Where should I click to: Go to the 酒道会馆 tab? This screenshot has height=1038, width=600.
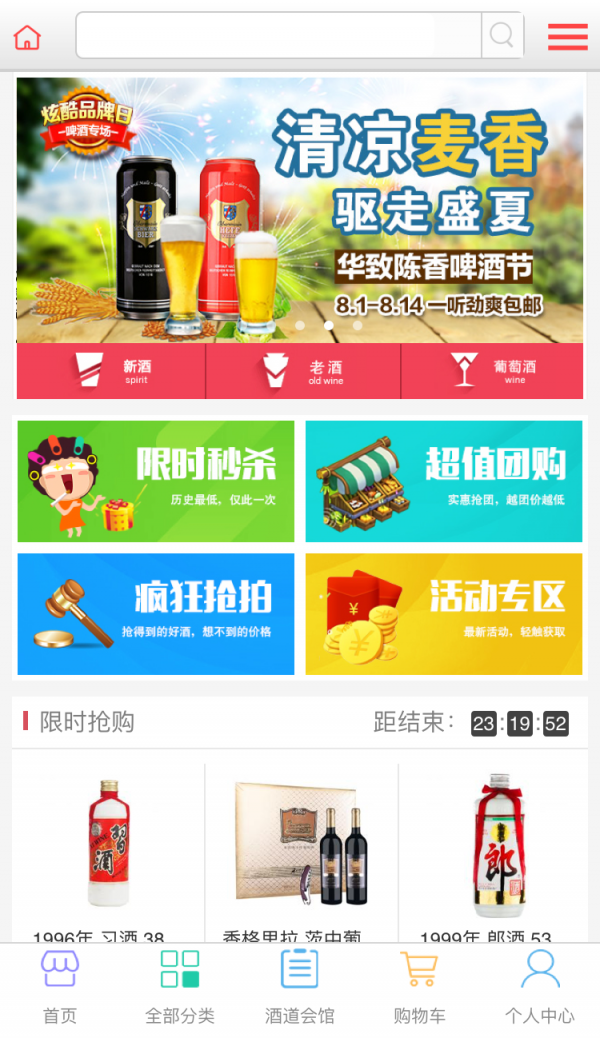(x=300, y=987)
